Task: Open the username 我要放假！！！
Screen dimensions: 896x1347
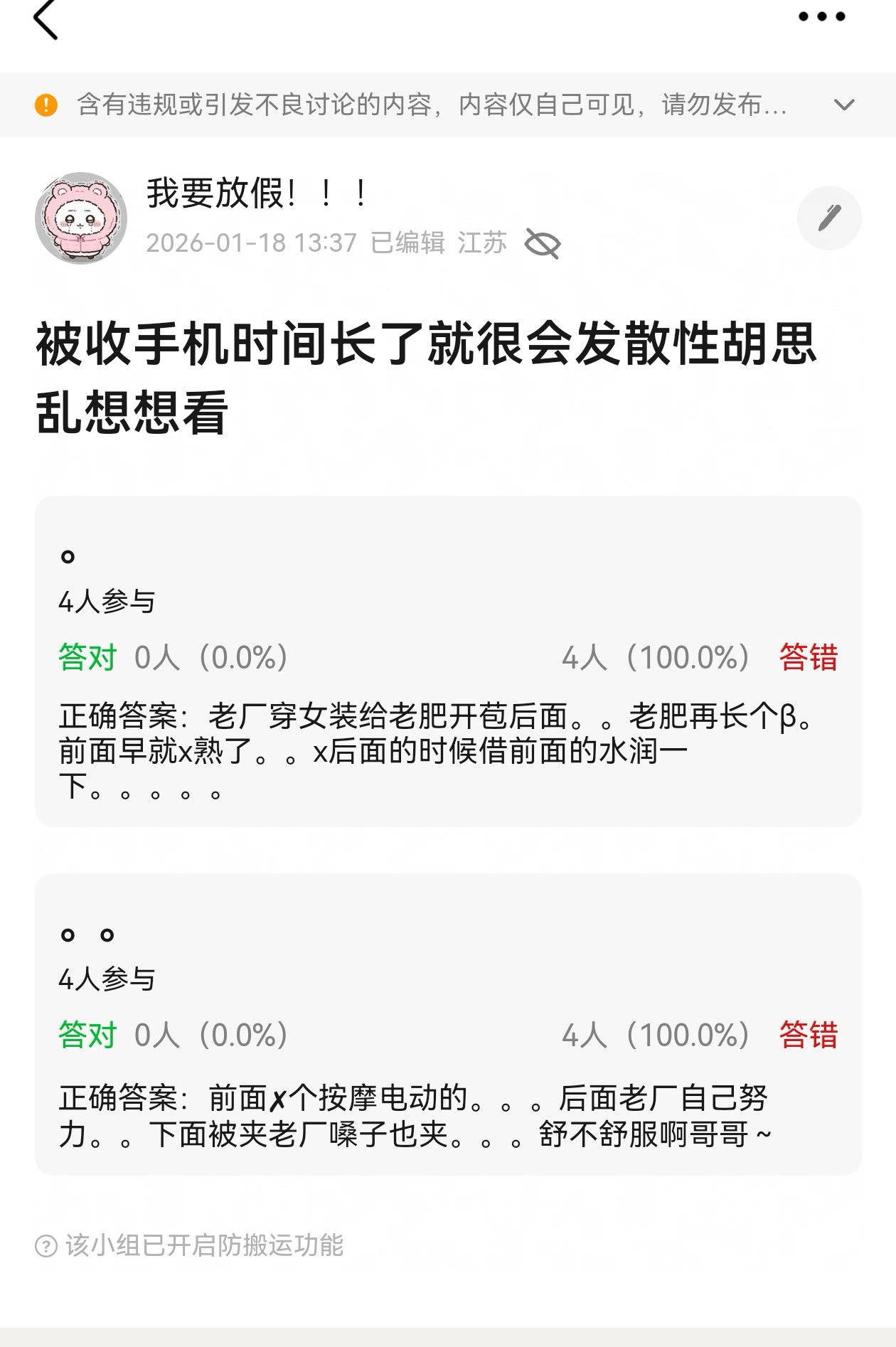Action: 257,193
